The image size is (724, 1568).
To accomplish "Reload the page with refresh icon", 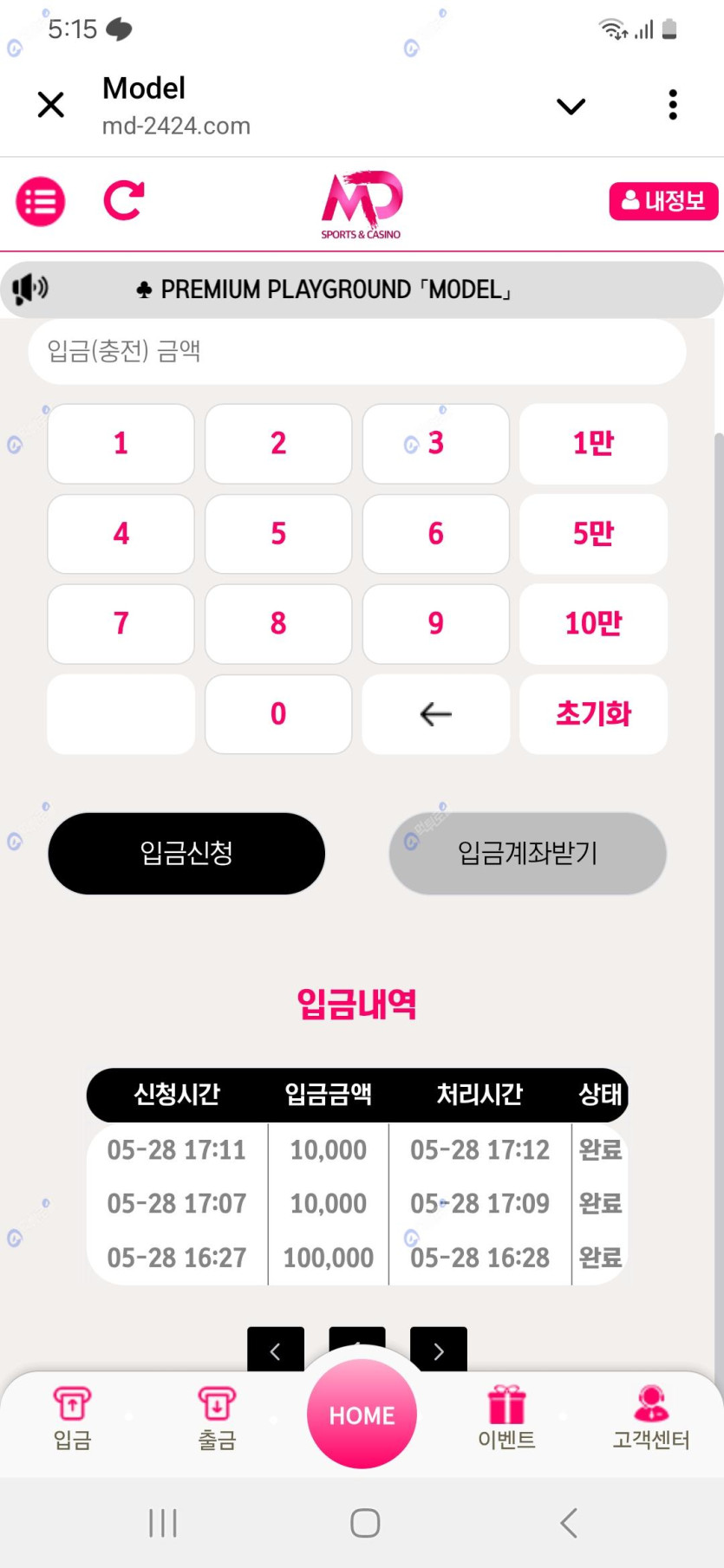I will (x=124, y=200).
